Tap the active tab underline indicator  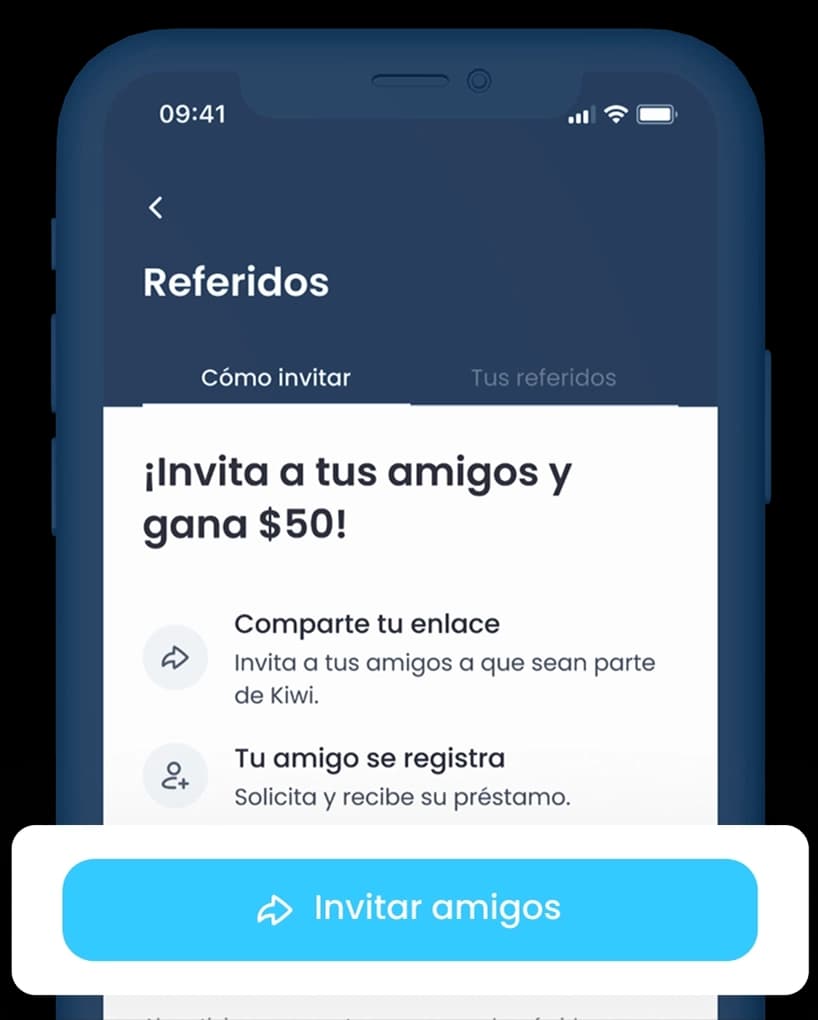coord(276,404)
